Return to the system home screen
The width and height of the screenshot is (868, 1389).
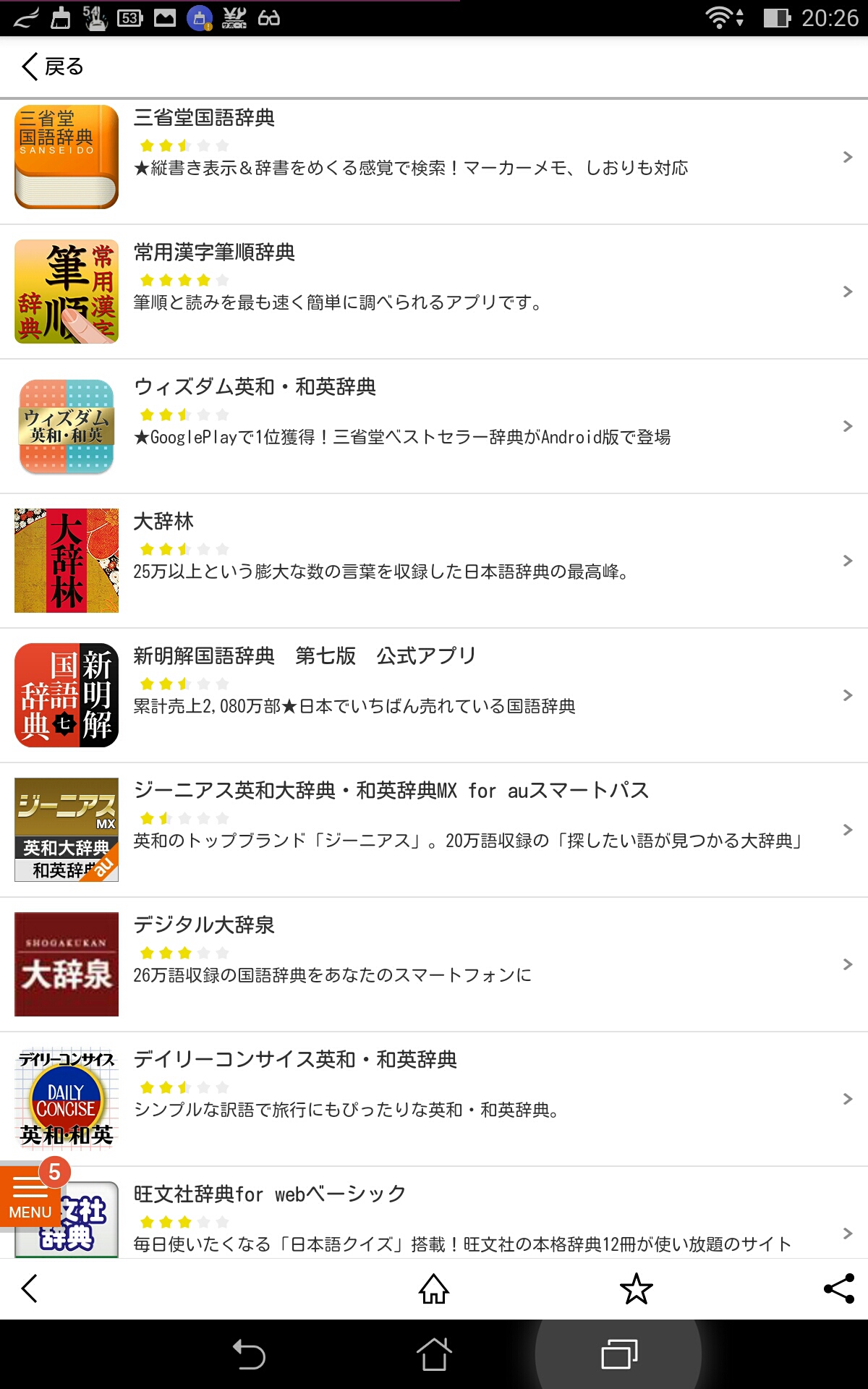(434, 1354)
